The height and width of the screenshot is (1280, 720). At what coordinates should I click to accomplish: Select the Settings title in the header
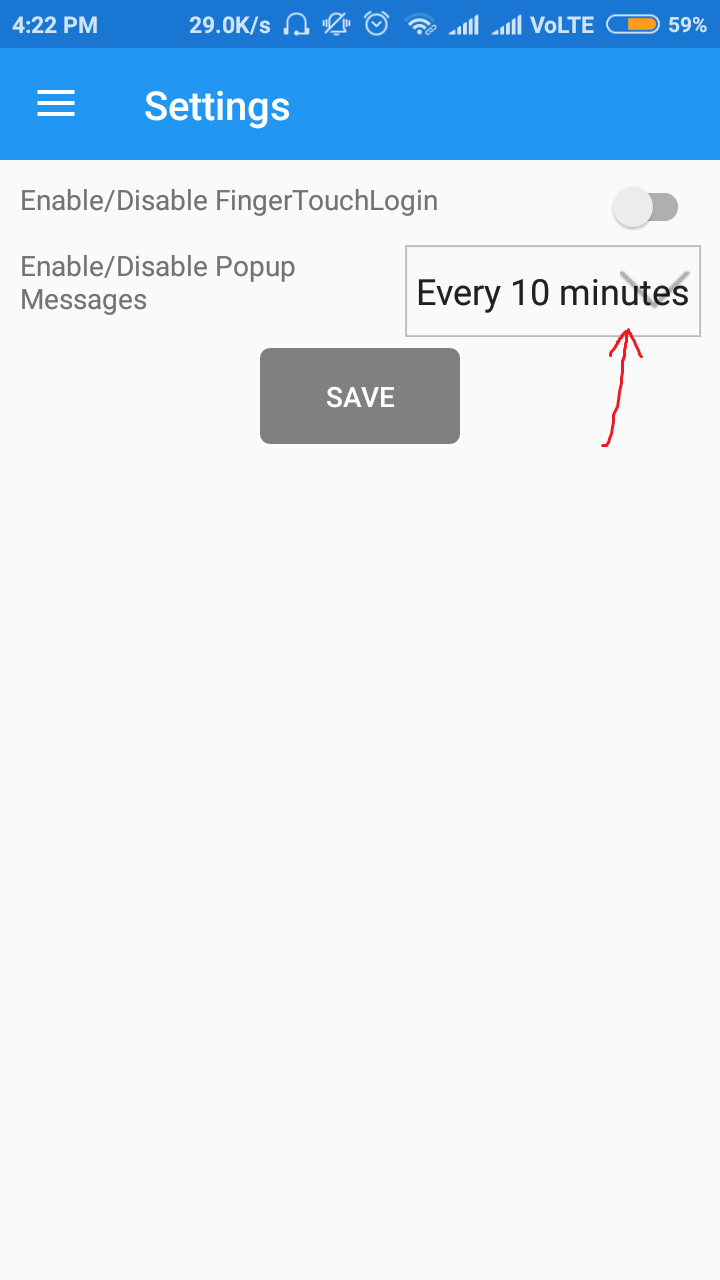pos(217,106)
